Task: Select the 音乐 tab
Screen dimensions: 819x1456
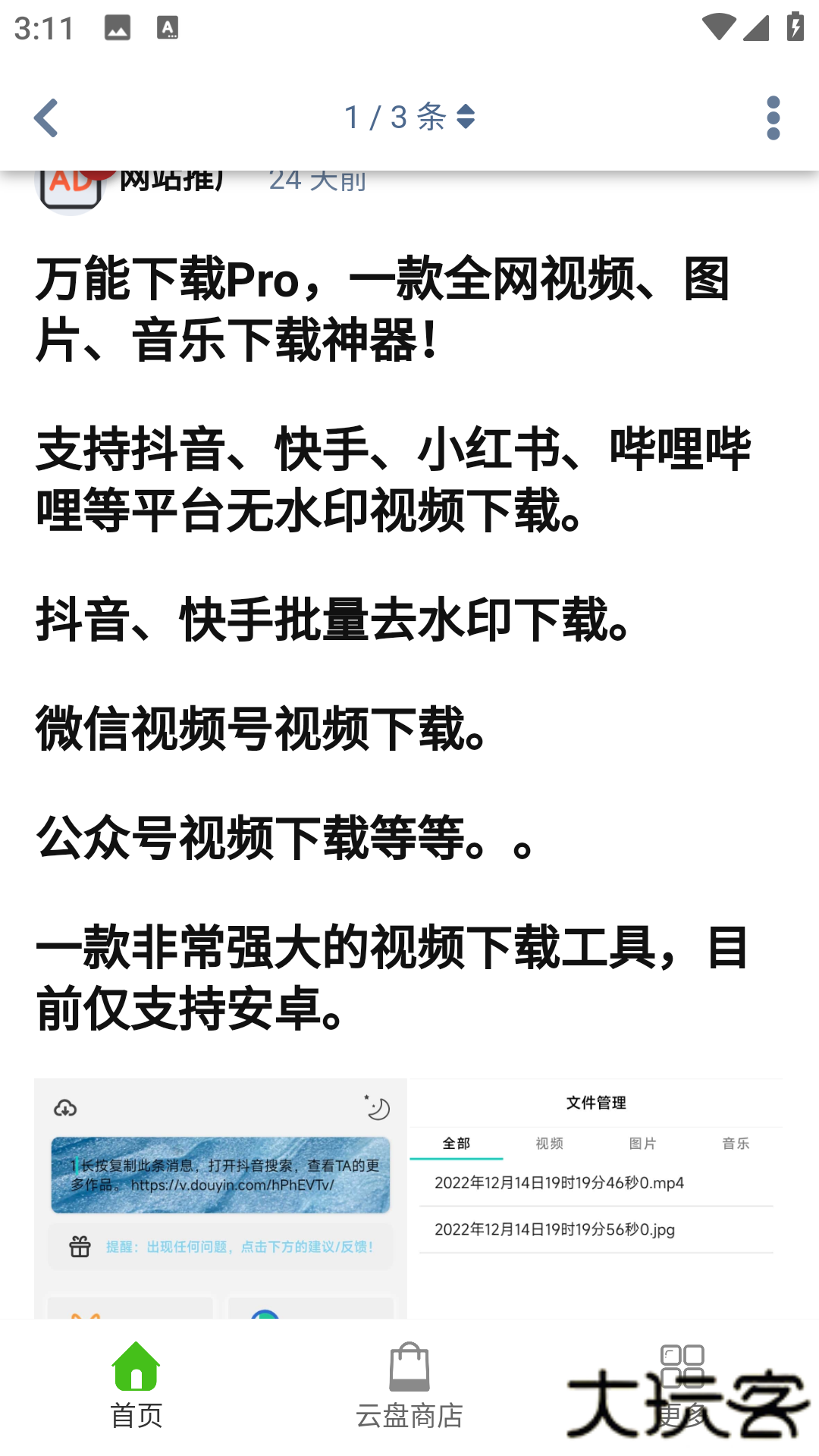Action: click(735, 1143)
